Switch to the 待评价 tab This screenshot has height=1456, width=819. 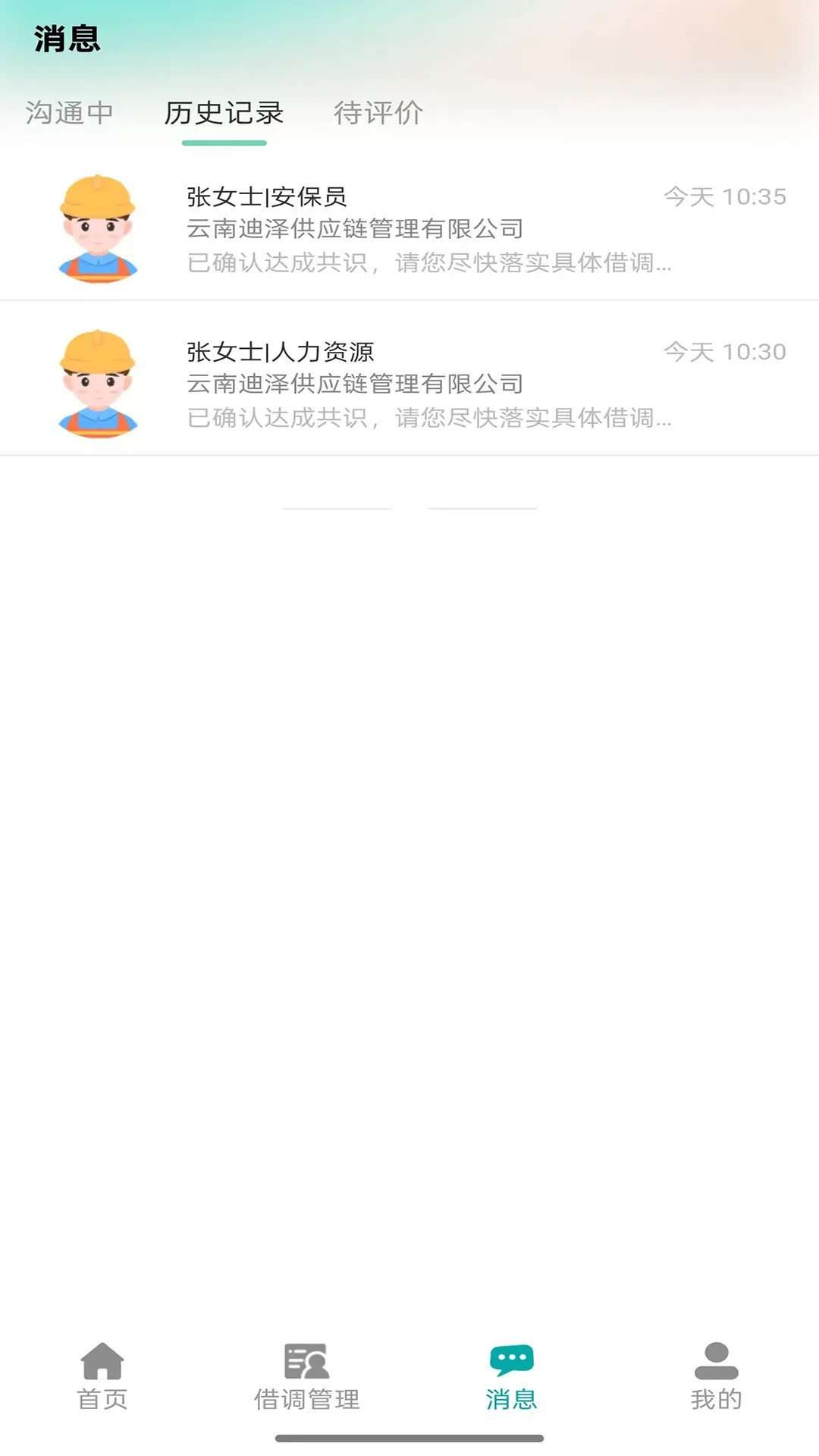[x=378, y=114]
